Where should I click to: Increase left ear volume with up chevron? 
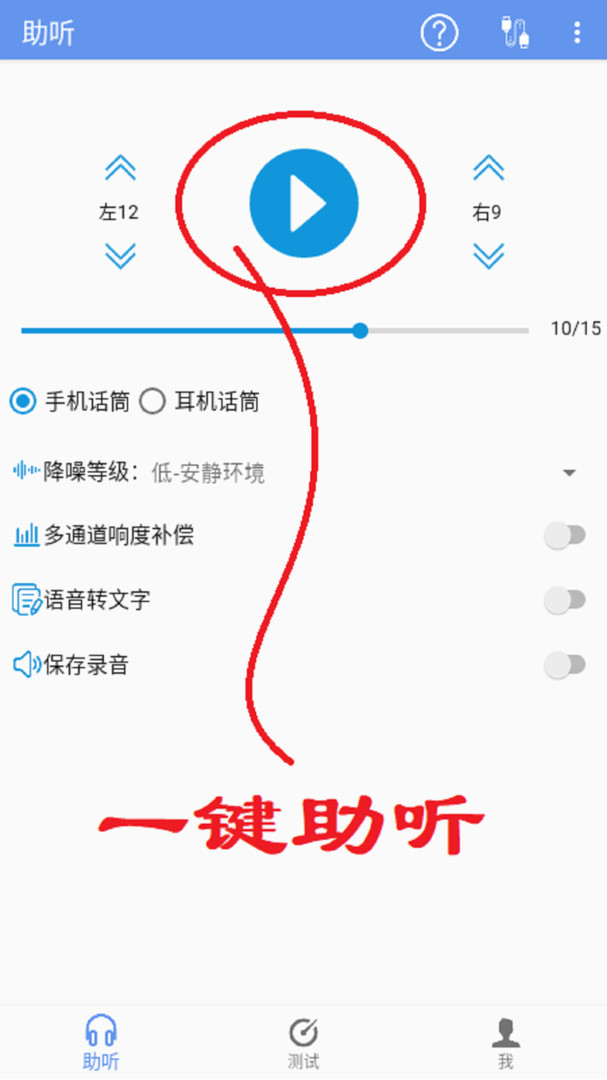(120, 168)
